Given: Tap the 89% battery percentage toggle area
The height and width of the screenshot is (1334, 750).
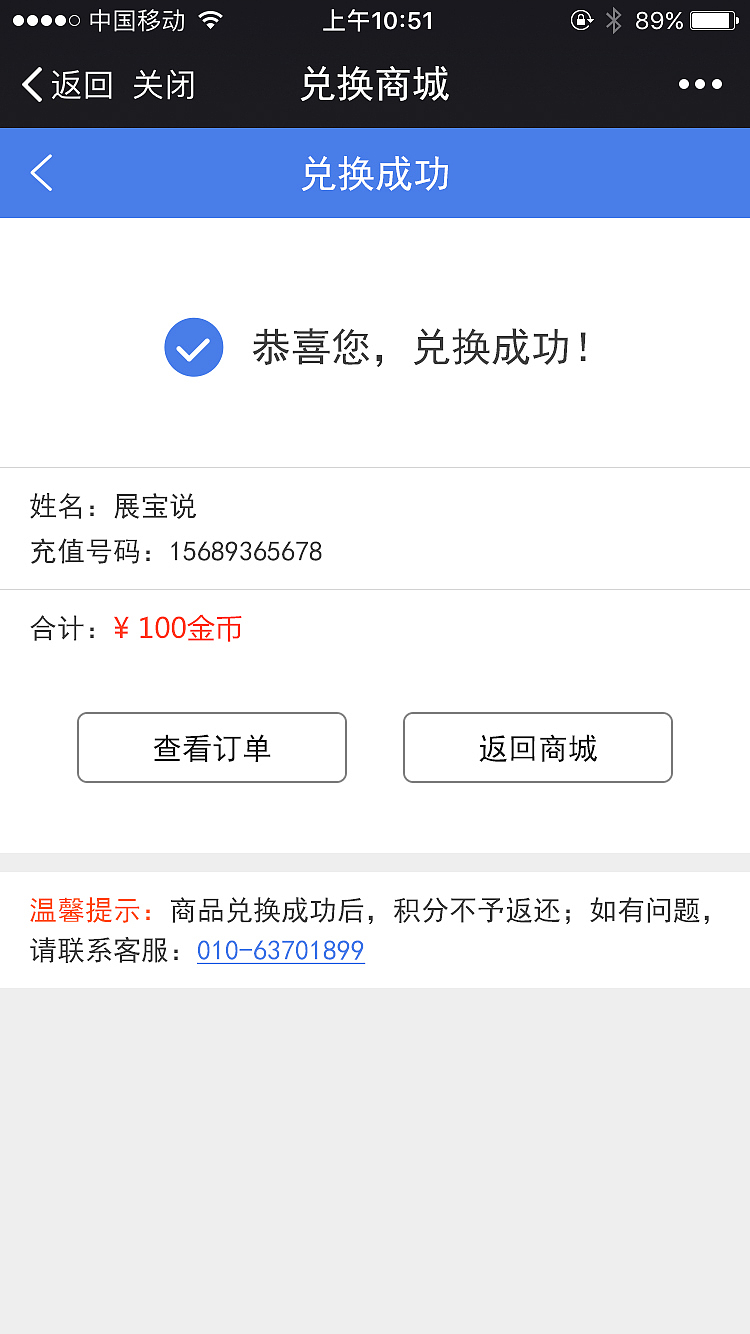Looking at the screenshot, I should (662, 19).
